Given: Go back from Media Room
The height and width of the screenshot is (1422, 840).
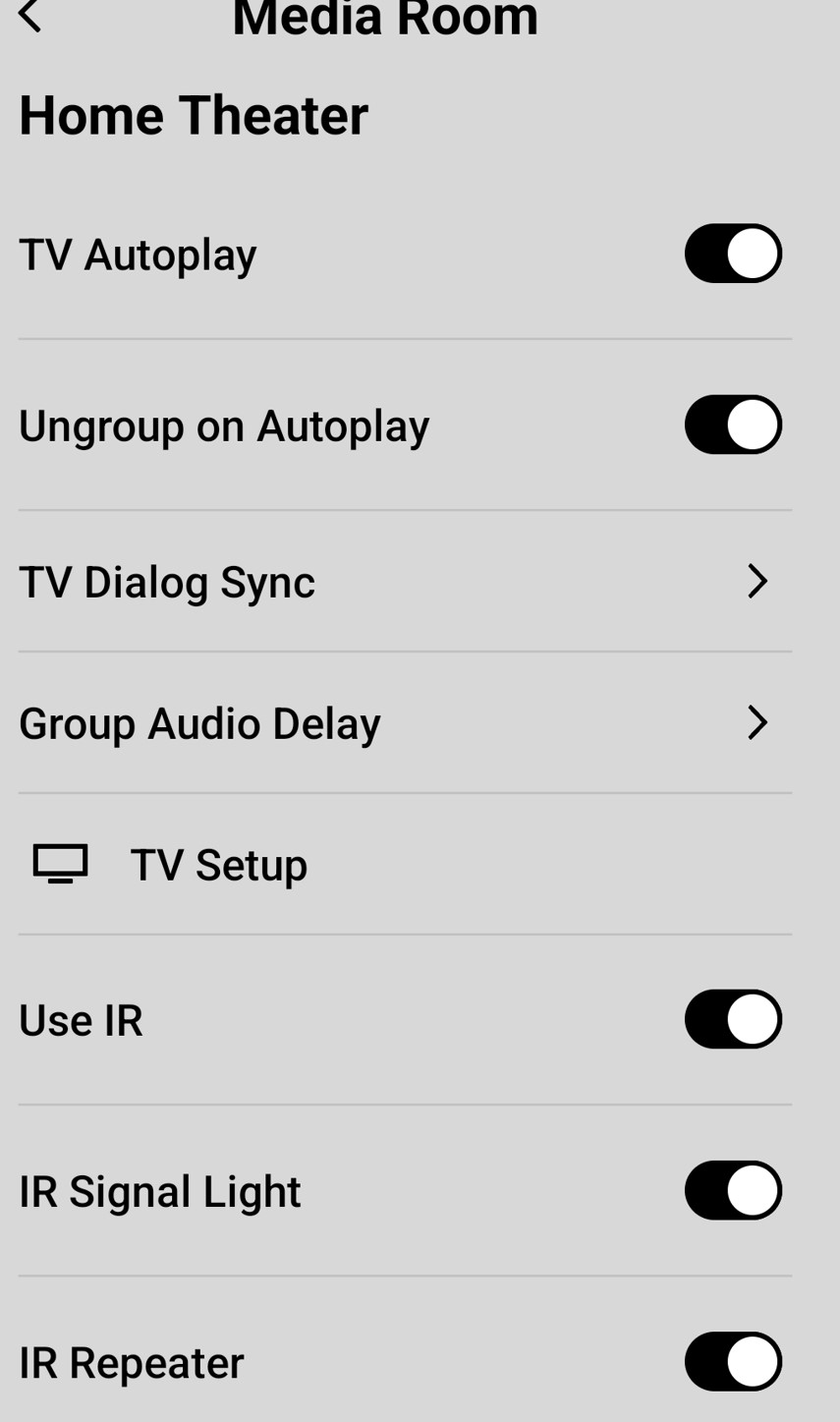Looking at the screenshot, I should pyautogui.click(x=30, y=17).
